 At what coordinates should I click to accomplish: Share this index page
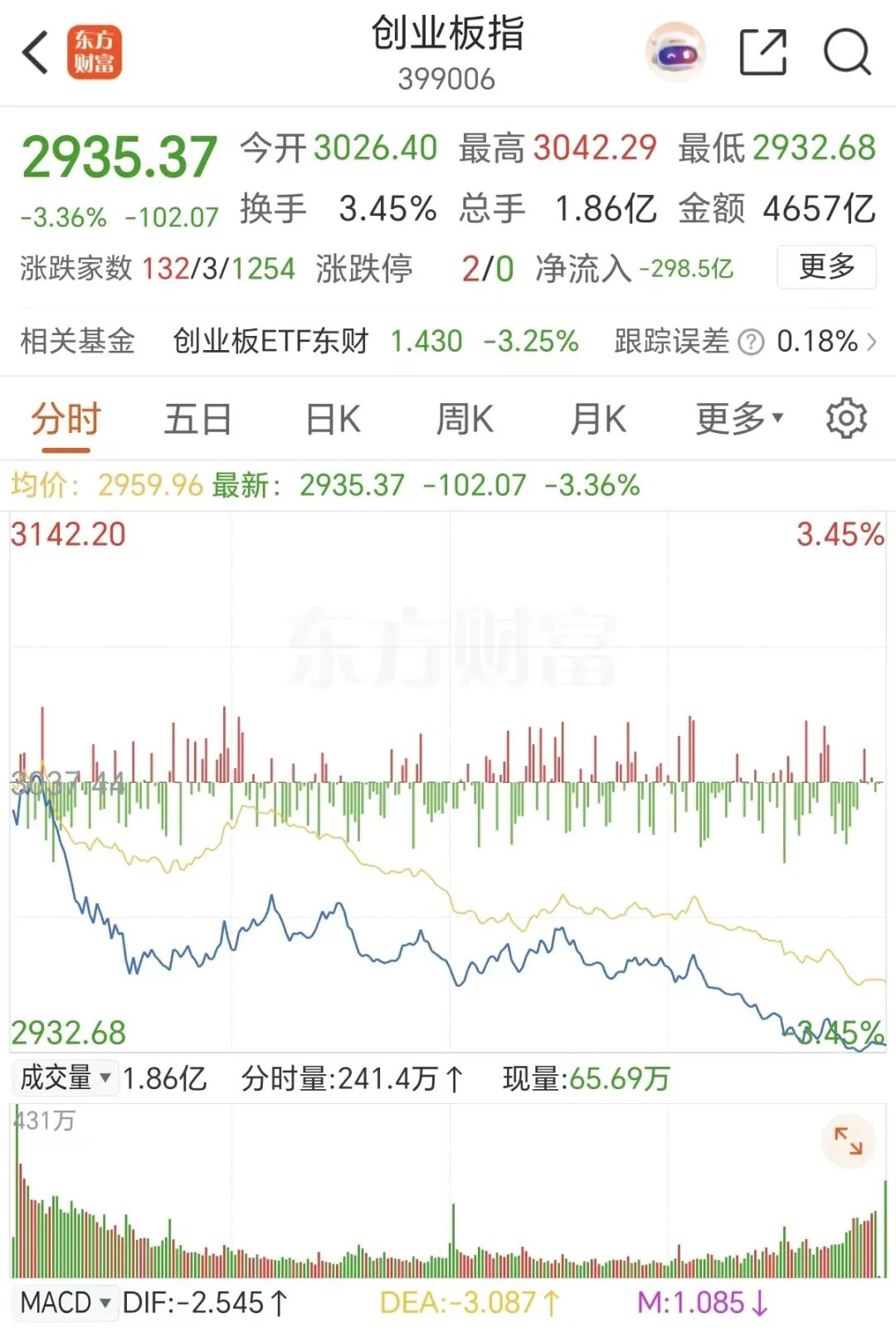coord(762,53)
